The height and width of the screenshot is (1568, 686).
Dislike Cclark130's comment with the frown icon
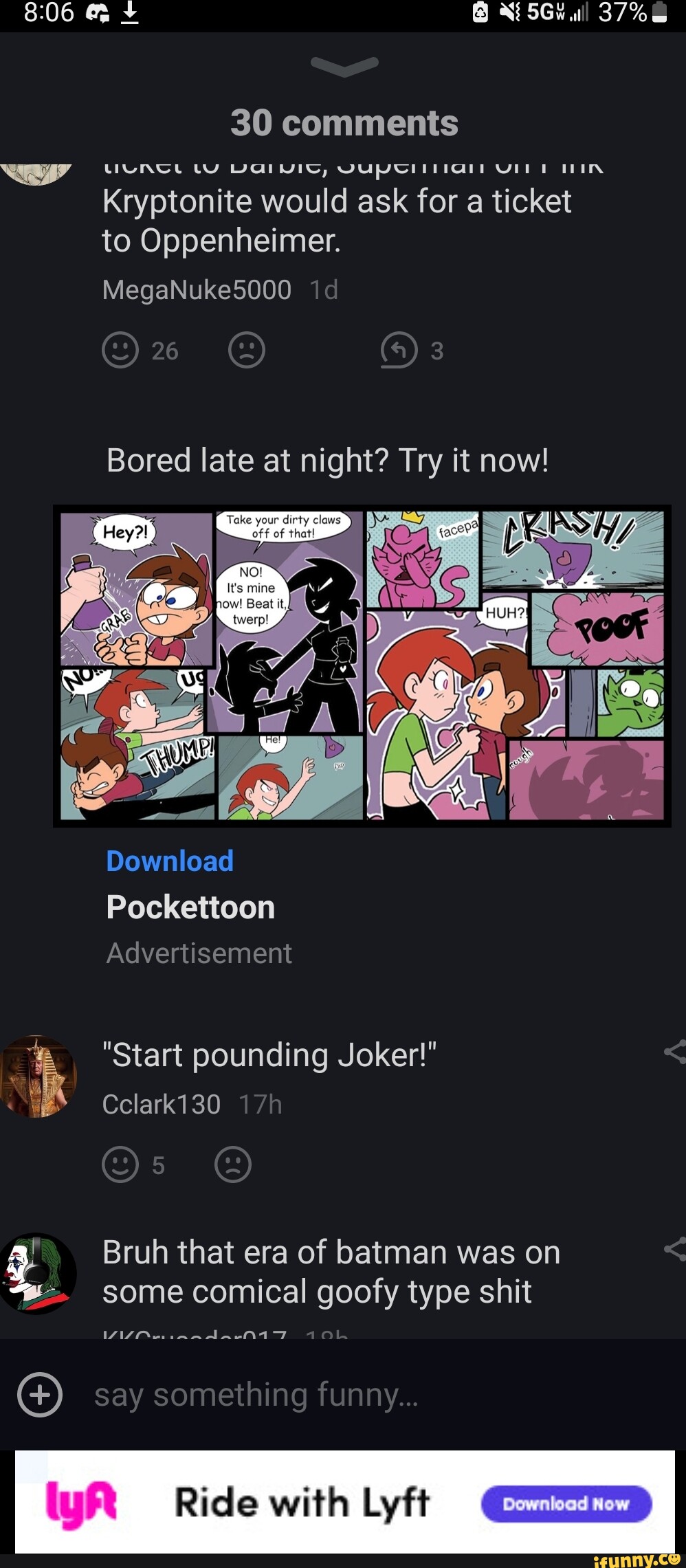tap(233, 1165)
